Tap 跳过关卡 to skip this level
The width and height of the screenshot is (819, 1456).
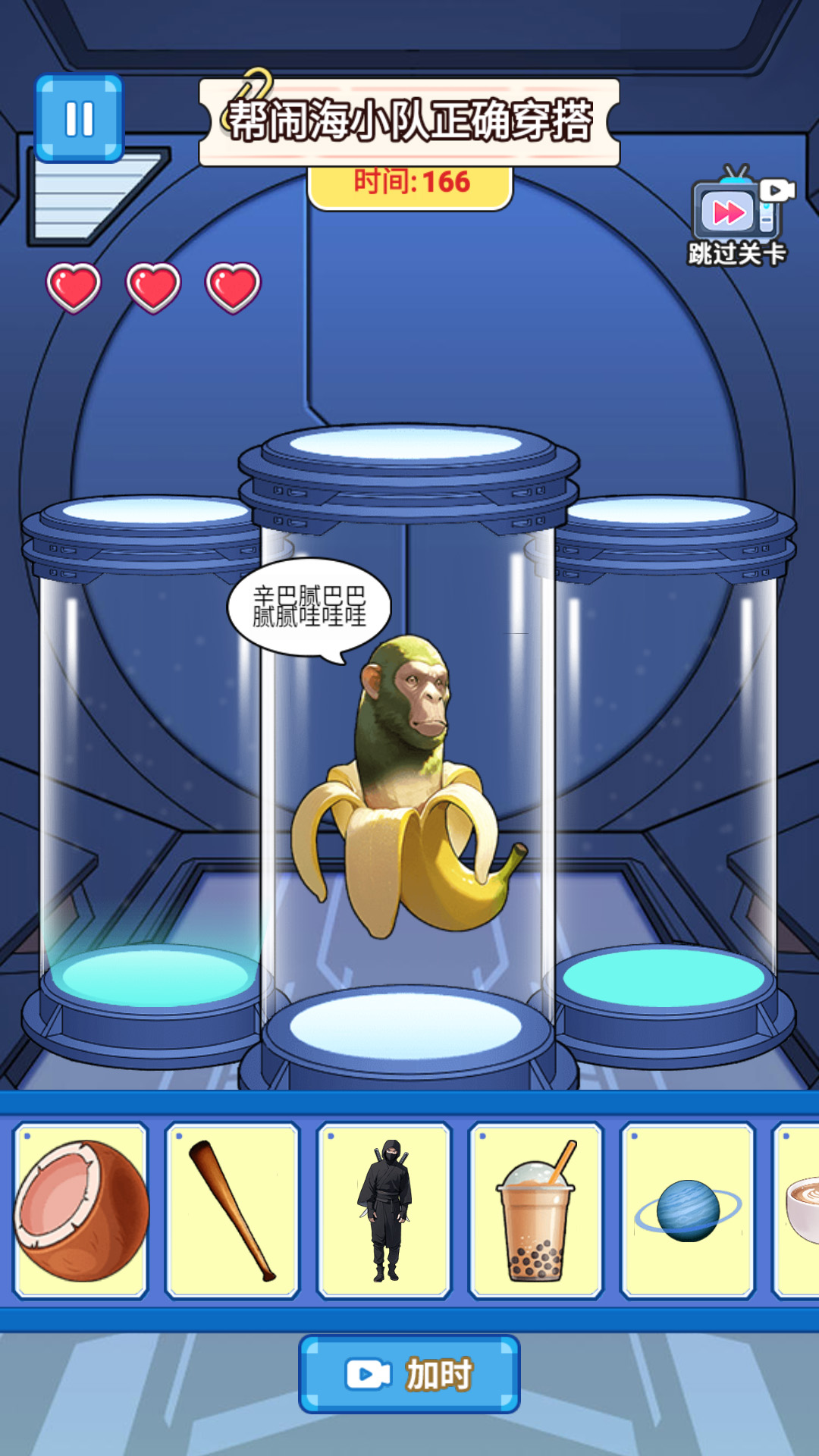736,219
